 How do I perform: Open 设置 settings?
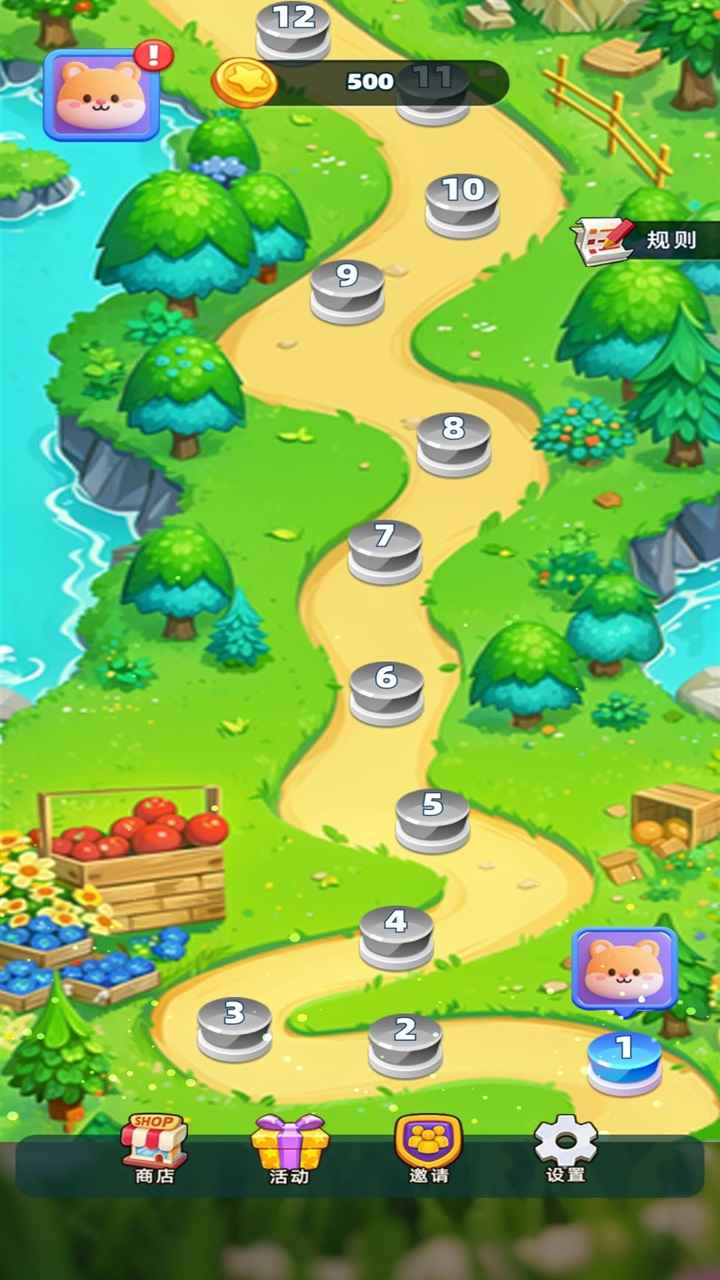(x=565, y=1150)
